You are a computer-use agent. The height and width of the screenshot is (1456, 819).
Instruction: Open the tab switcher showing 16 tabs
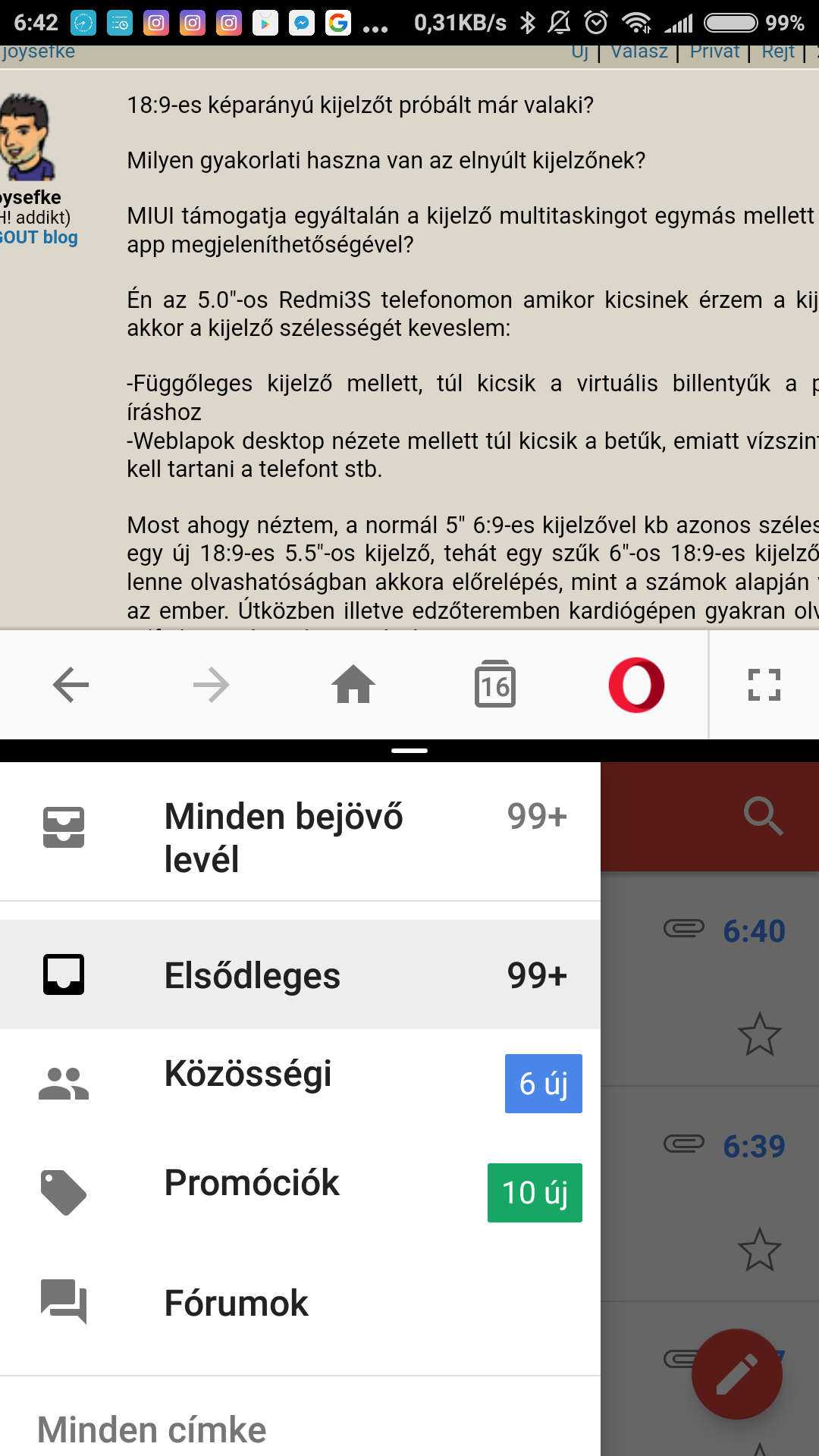tap(495, 684)
